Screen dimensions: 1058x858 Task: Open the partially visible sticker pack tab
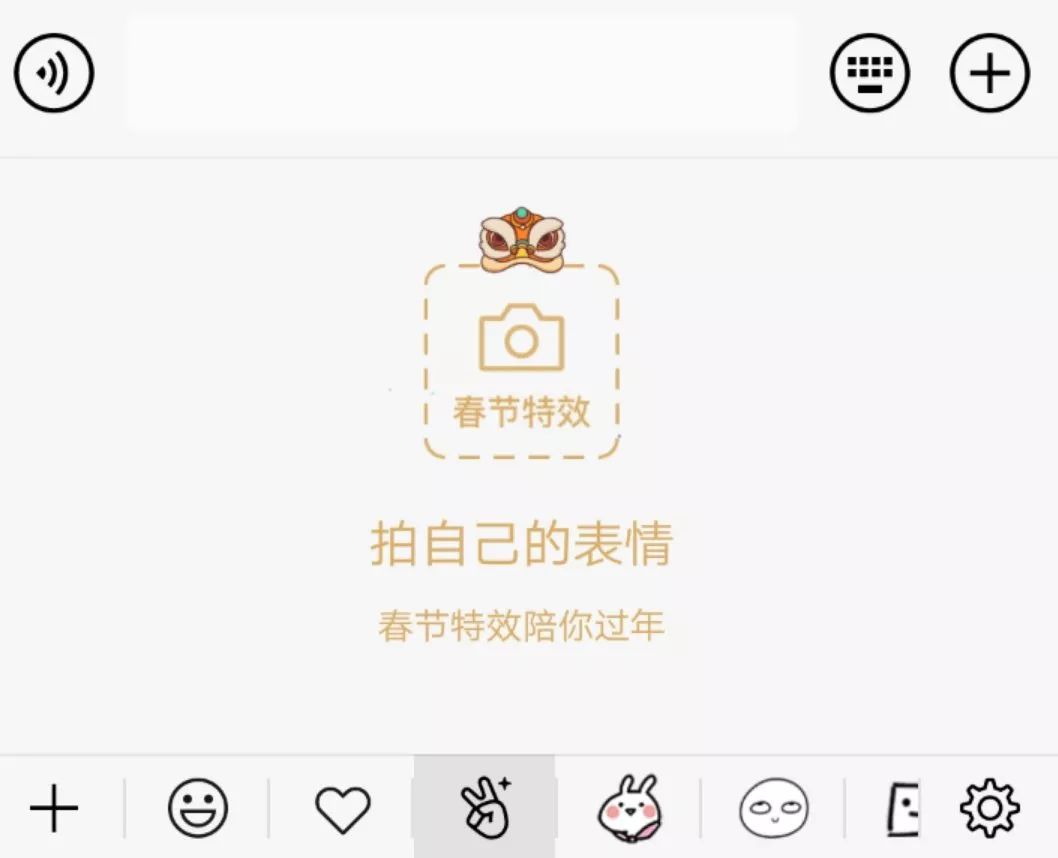[902, 808]
